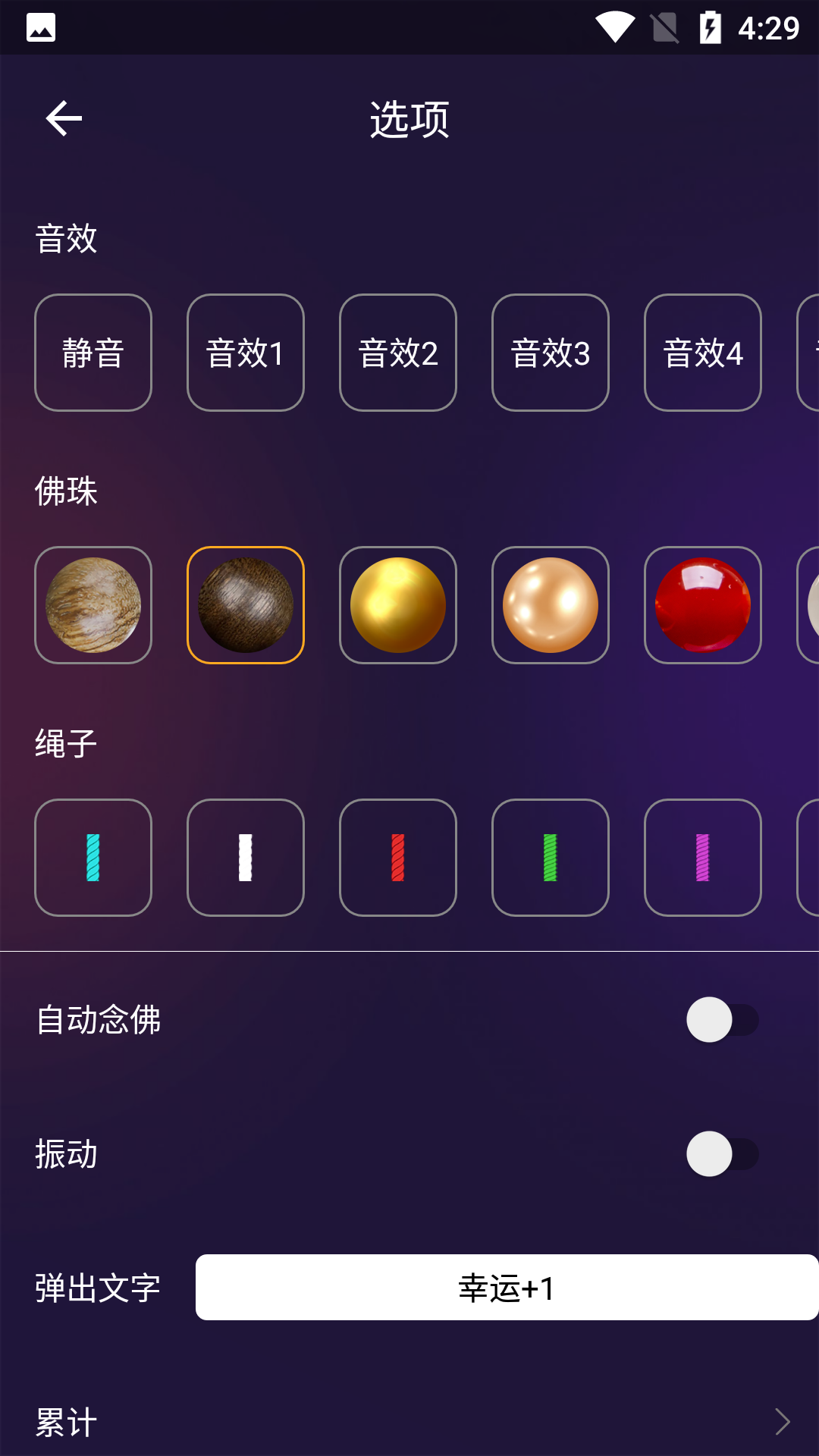This screenshot has height=1456, width=819.
Task: Choose sound effect 音效1
Action: (x=246, y=353)
